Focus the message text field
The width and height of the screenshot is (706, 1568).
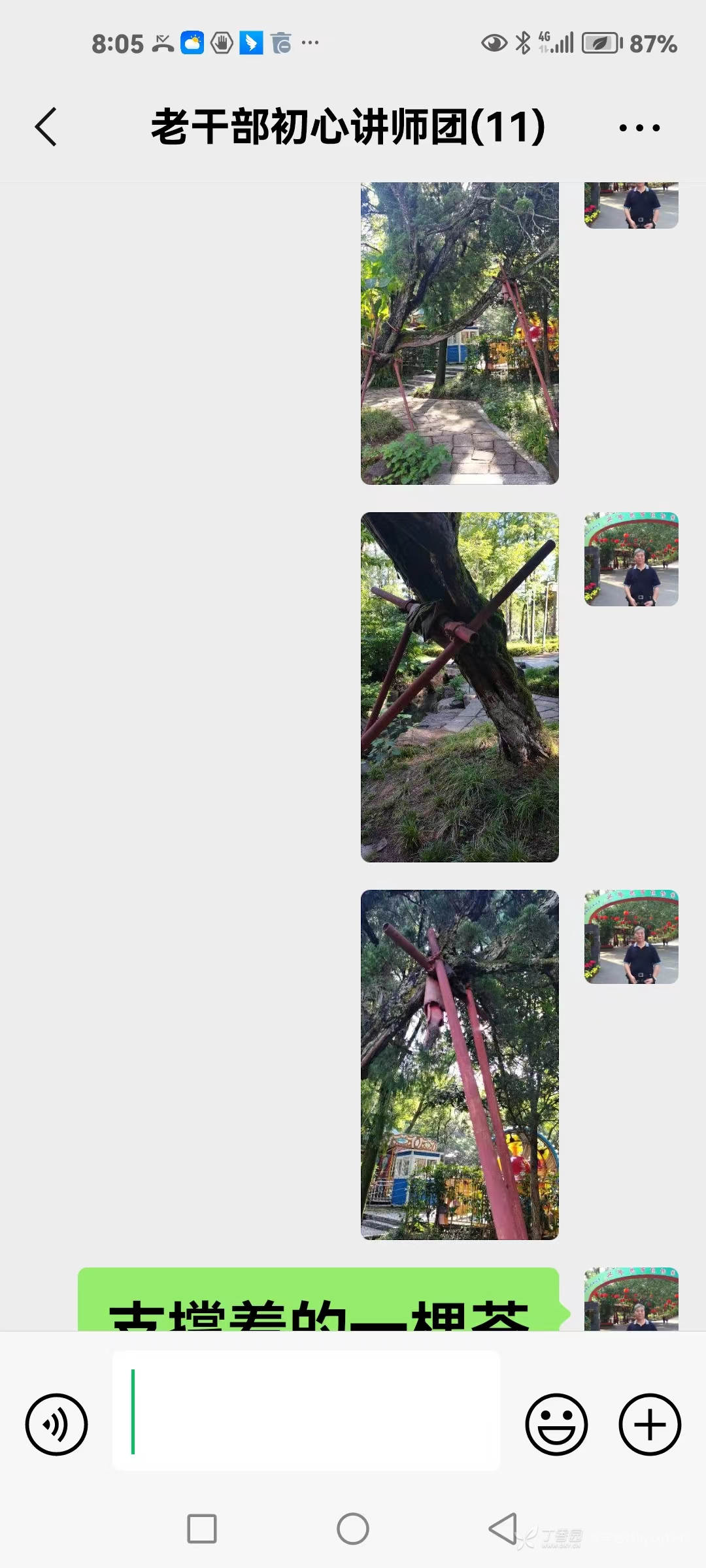coord(306,1411)
